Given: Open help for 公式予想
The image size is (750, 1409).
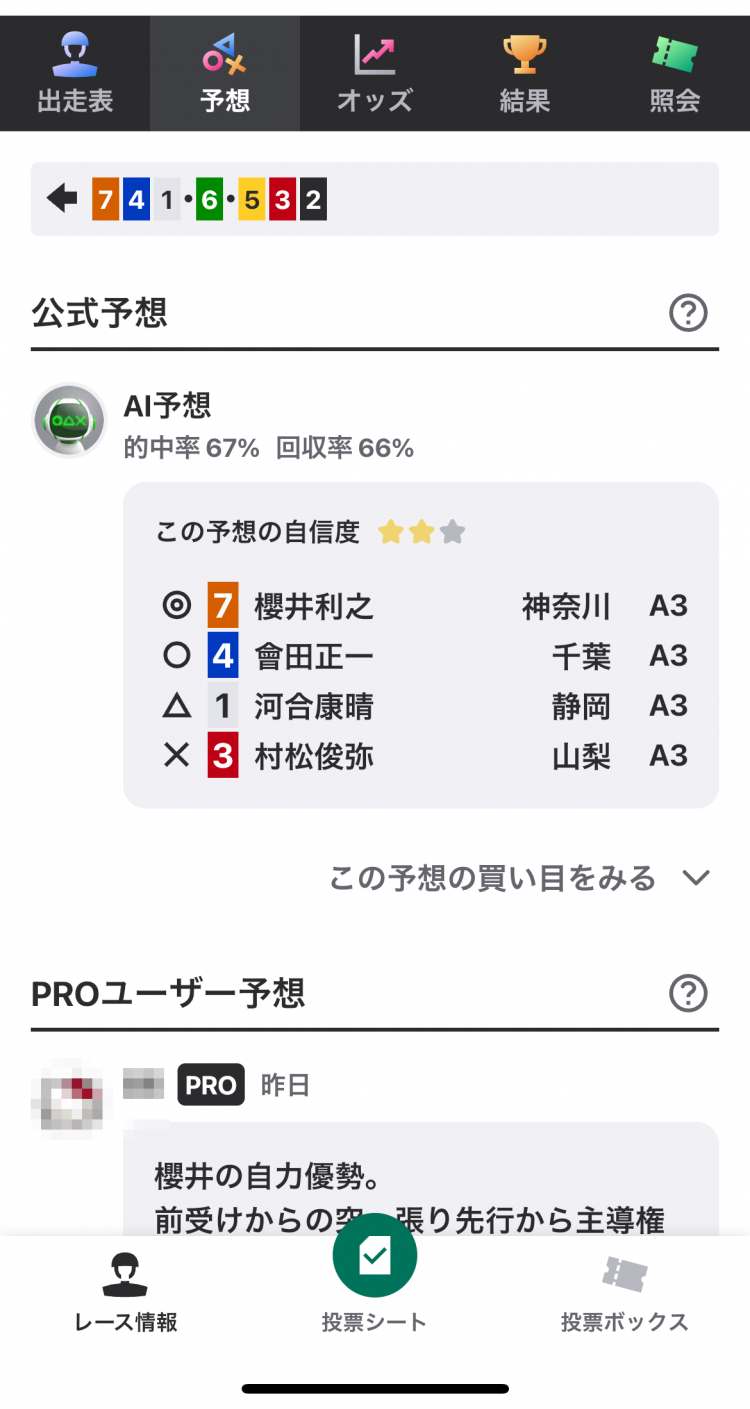Looking at the screenshot, I should tap(688, 314).
